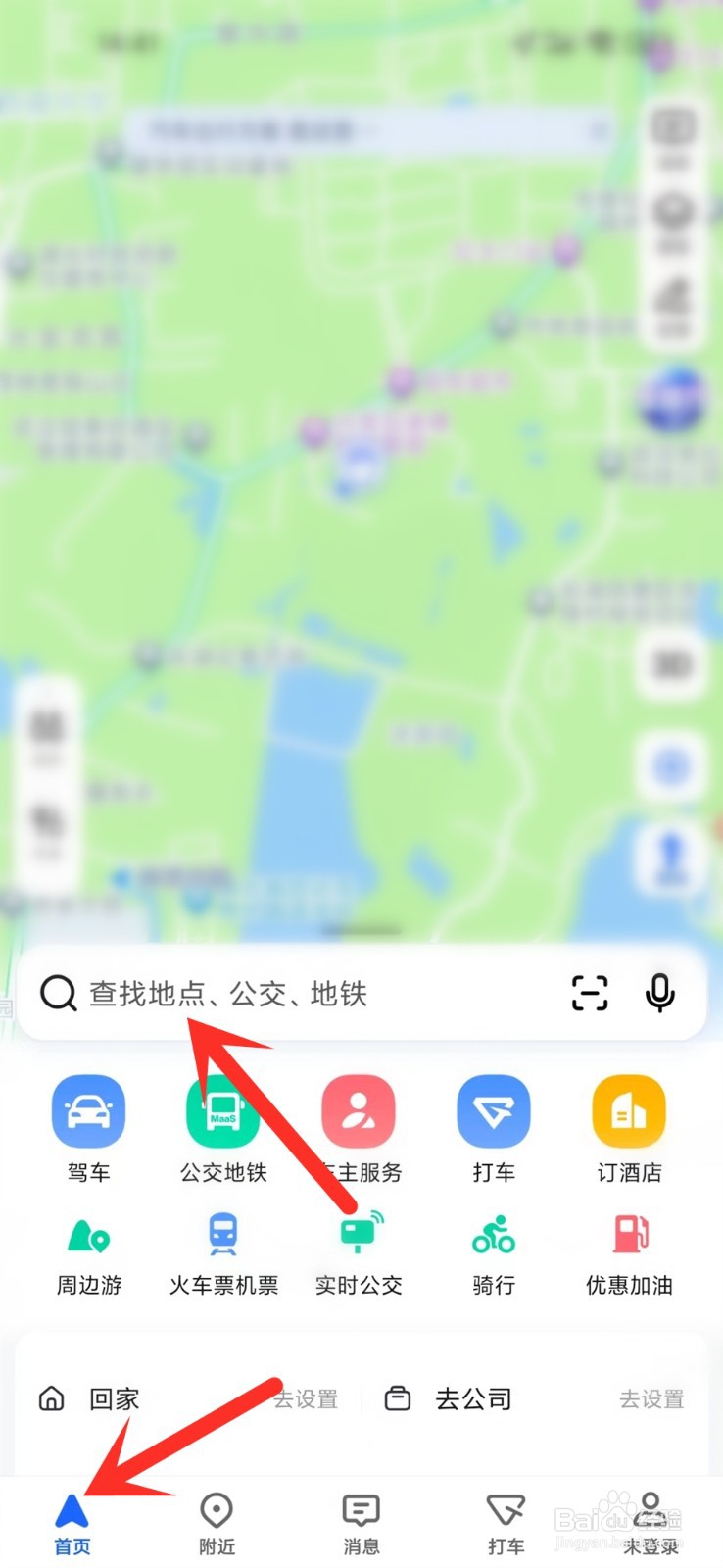Start voice search with the microphone
The height and width of the screenshot is (1568, 723).
660,994
